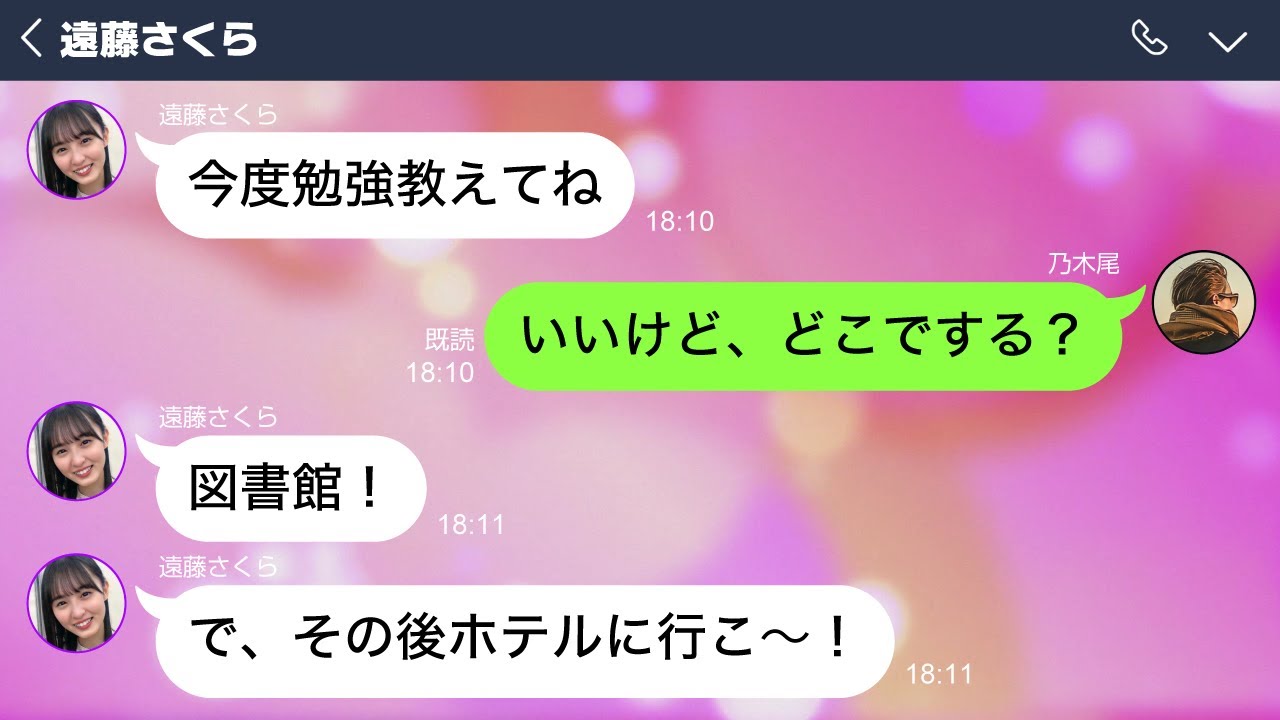Expand the chat options chevron
Viewport: 1280px width, 720px height.
1227,40
